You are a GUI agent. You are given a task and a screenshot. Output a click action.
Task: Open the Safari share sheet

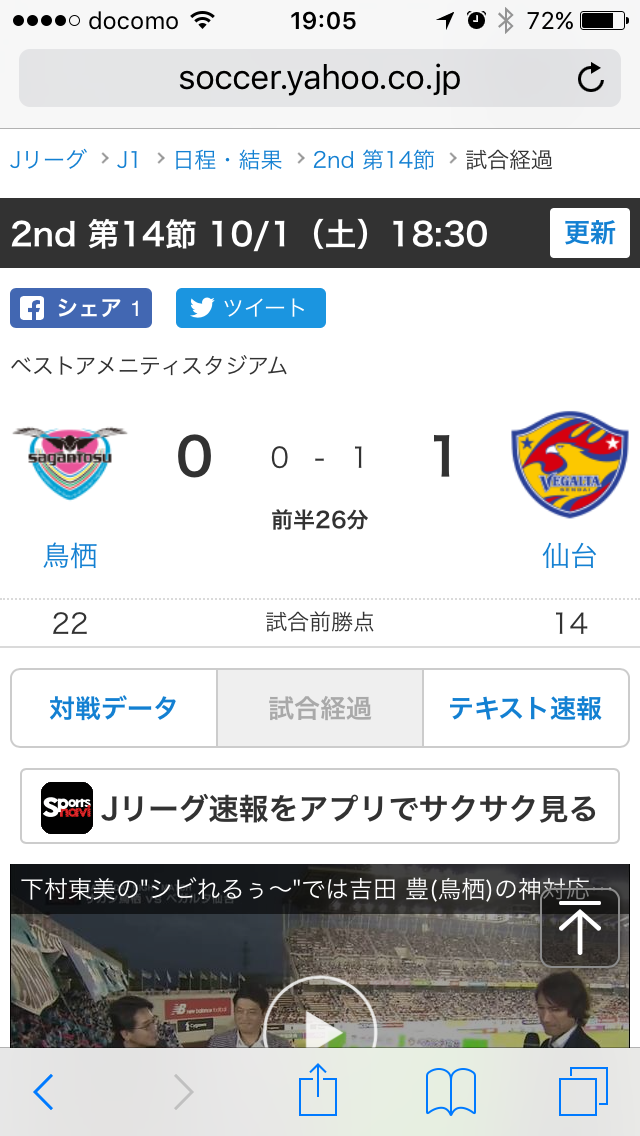[319, 1090]
